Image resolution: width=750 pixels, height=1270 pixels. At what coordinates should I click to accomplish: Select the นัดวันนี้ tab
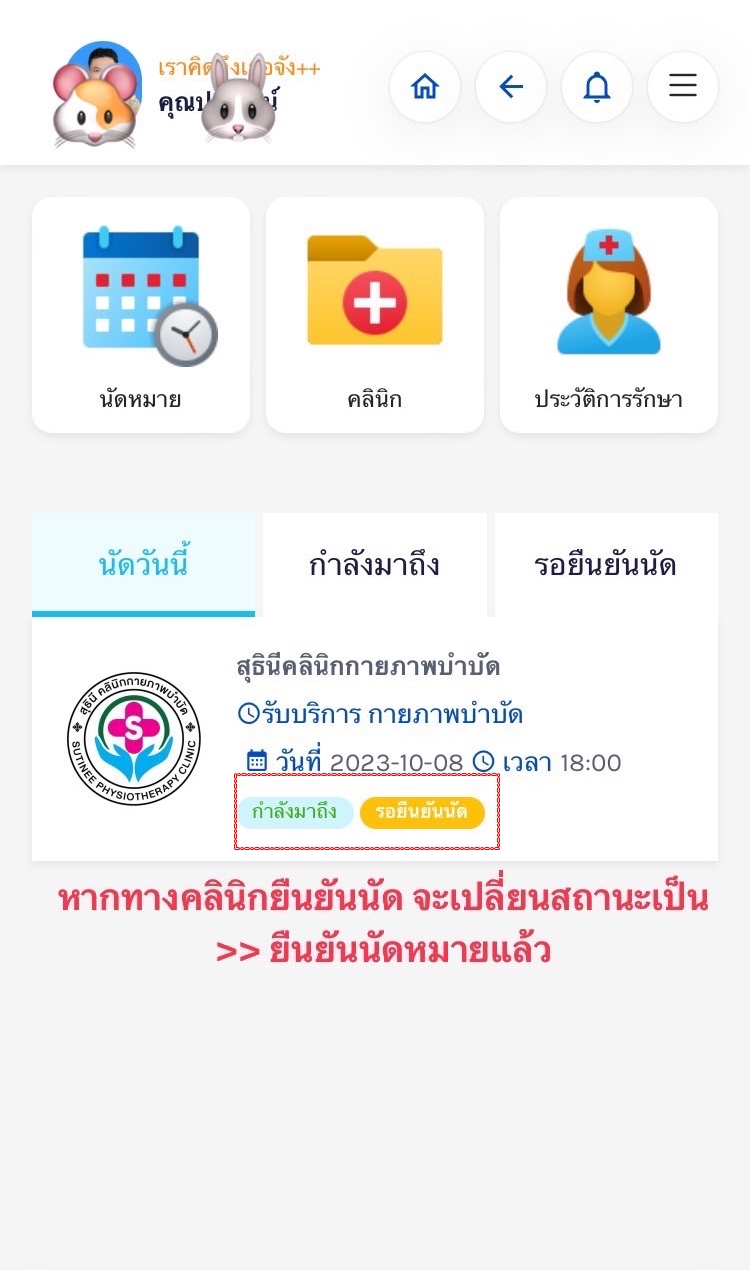pos(144,565)
